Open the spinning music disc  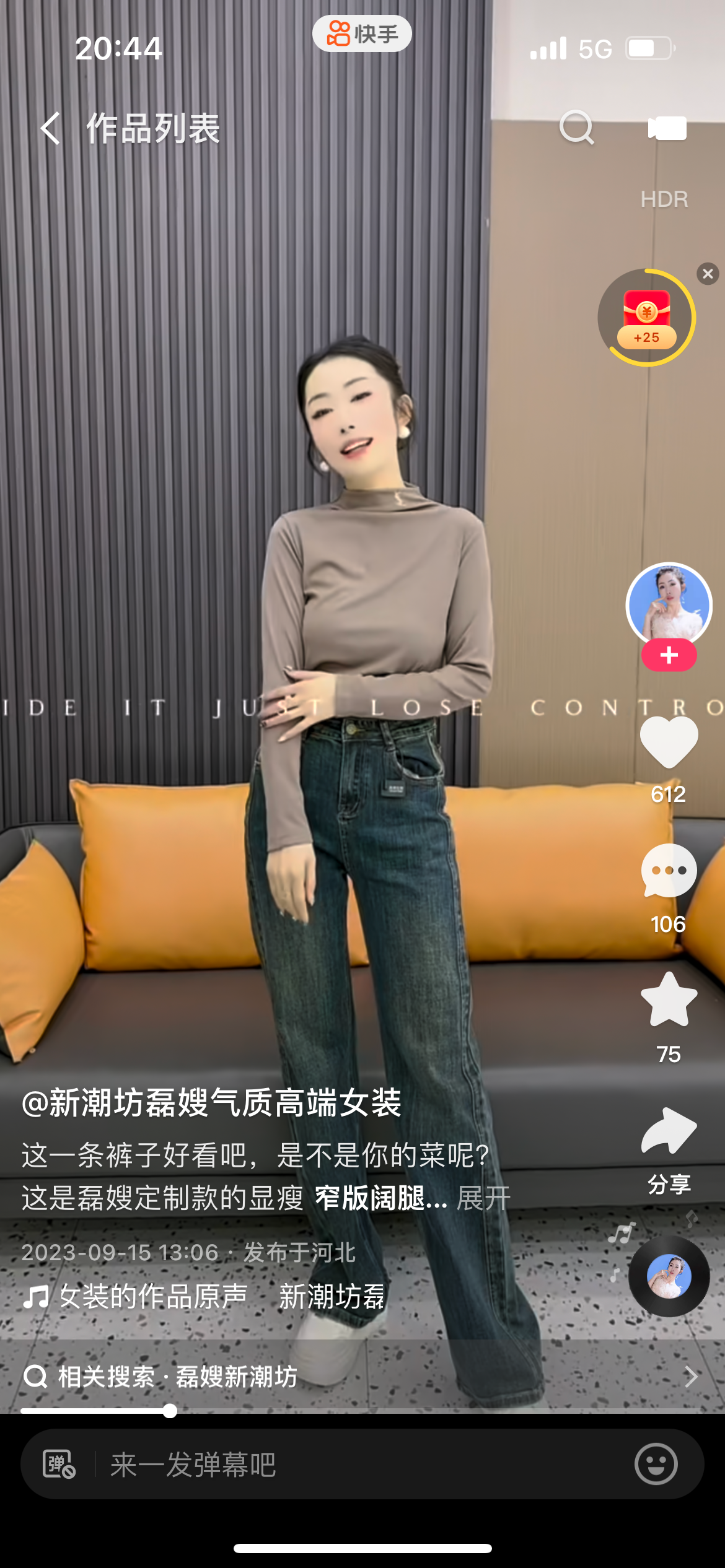point(669,1276)
